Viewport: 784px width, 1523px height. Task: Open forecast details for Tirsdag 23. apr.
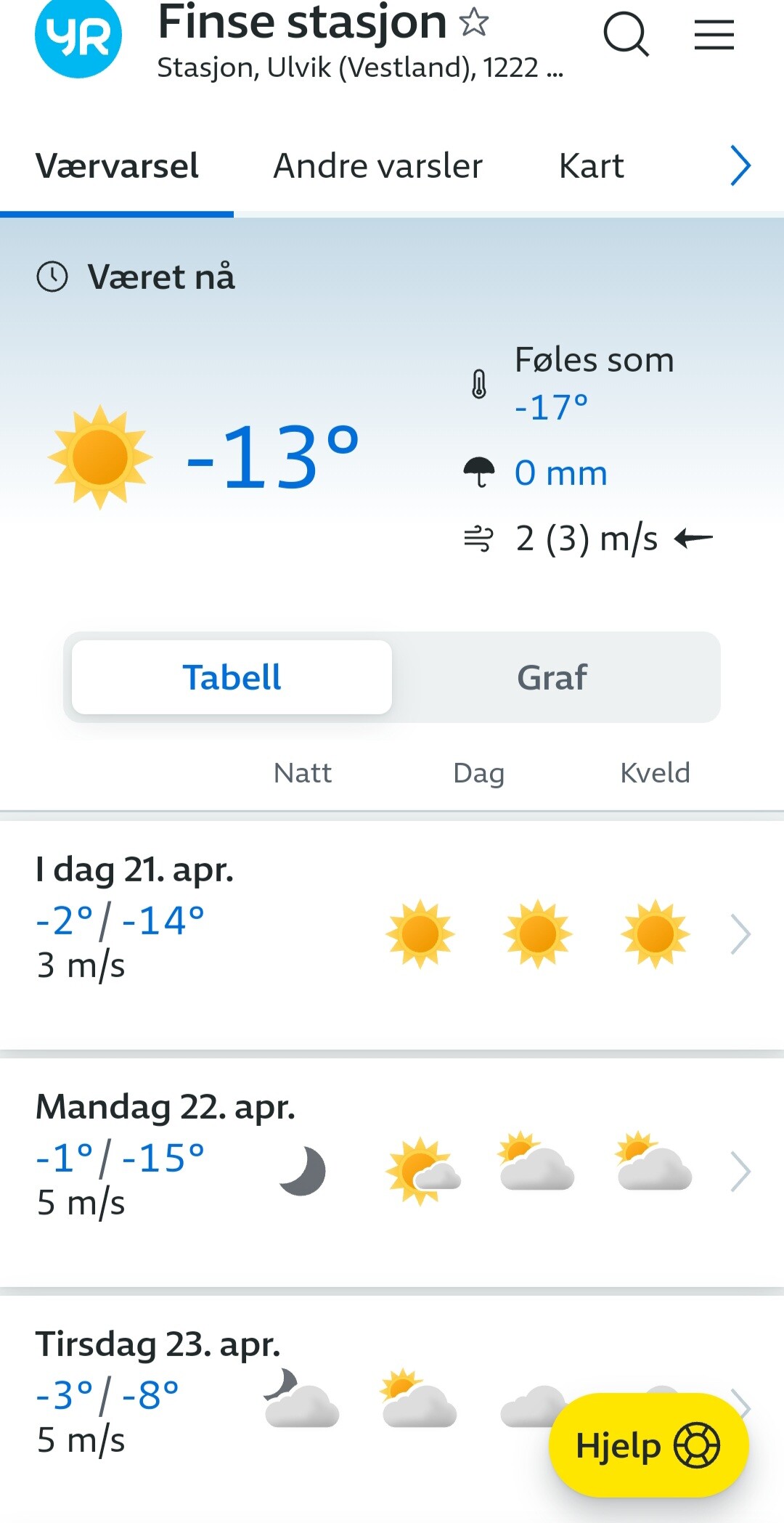coord(392,1409)
